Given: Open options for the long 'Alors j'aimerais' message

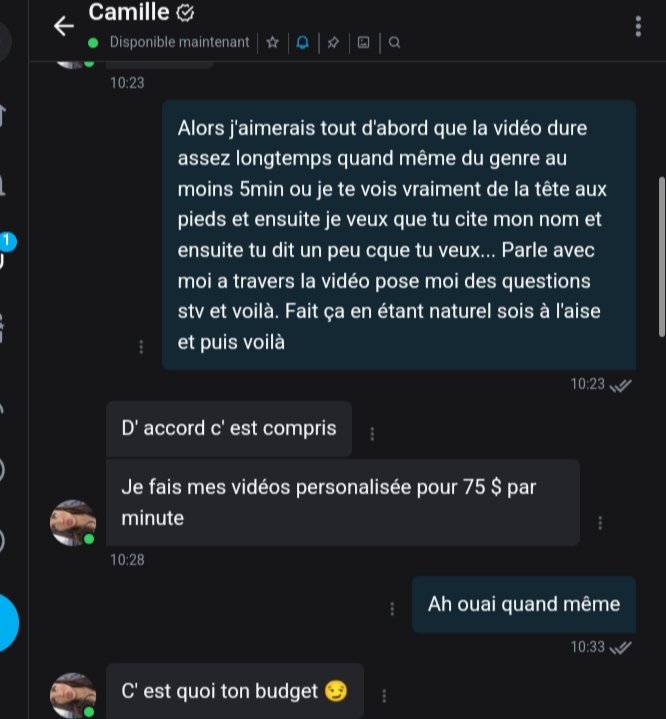Looking at the screenshot, I should (x=141, y=347).
